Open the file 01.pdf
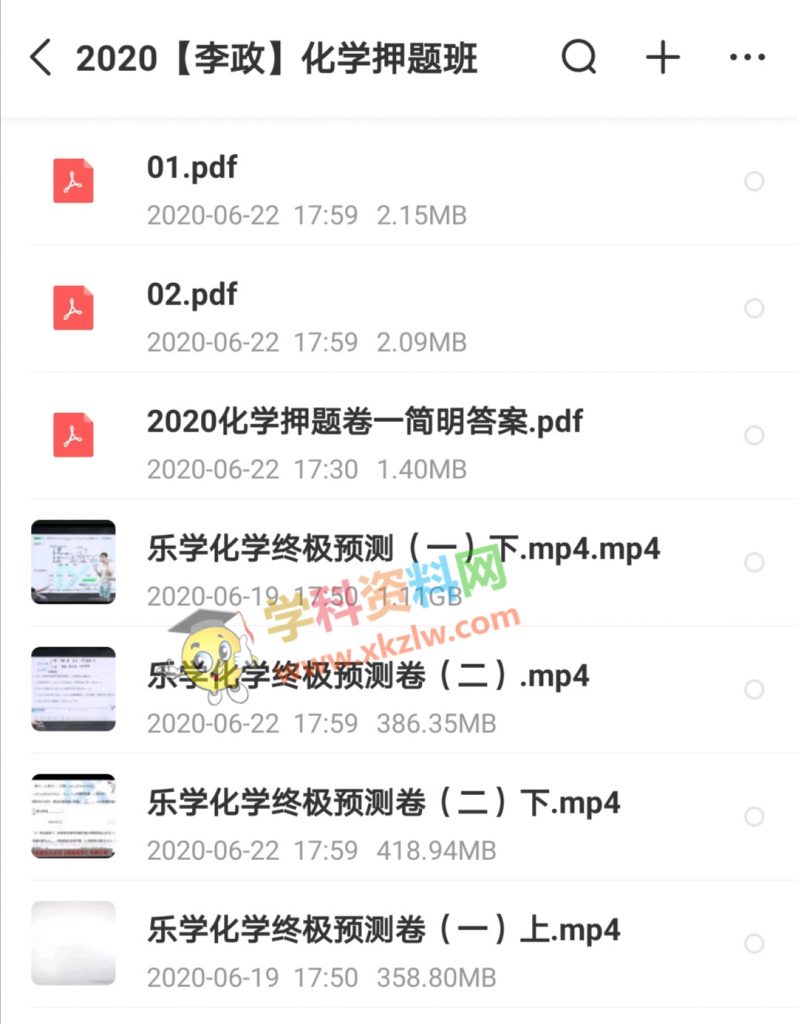This screenshot has width=798, height=1024. pyautogui.click(x=192, y=167)
